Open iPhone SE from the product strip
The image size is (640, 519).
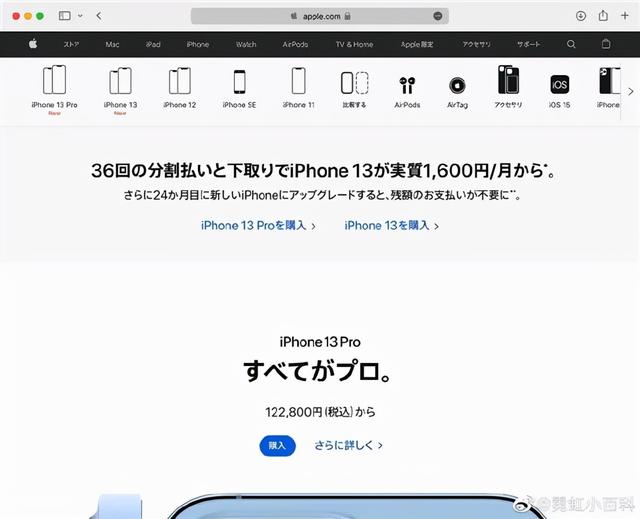coord(240,86)
